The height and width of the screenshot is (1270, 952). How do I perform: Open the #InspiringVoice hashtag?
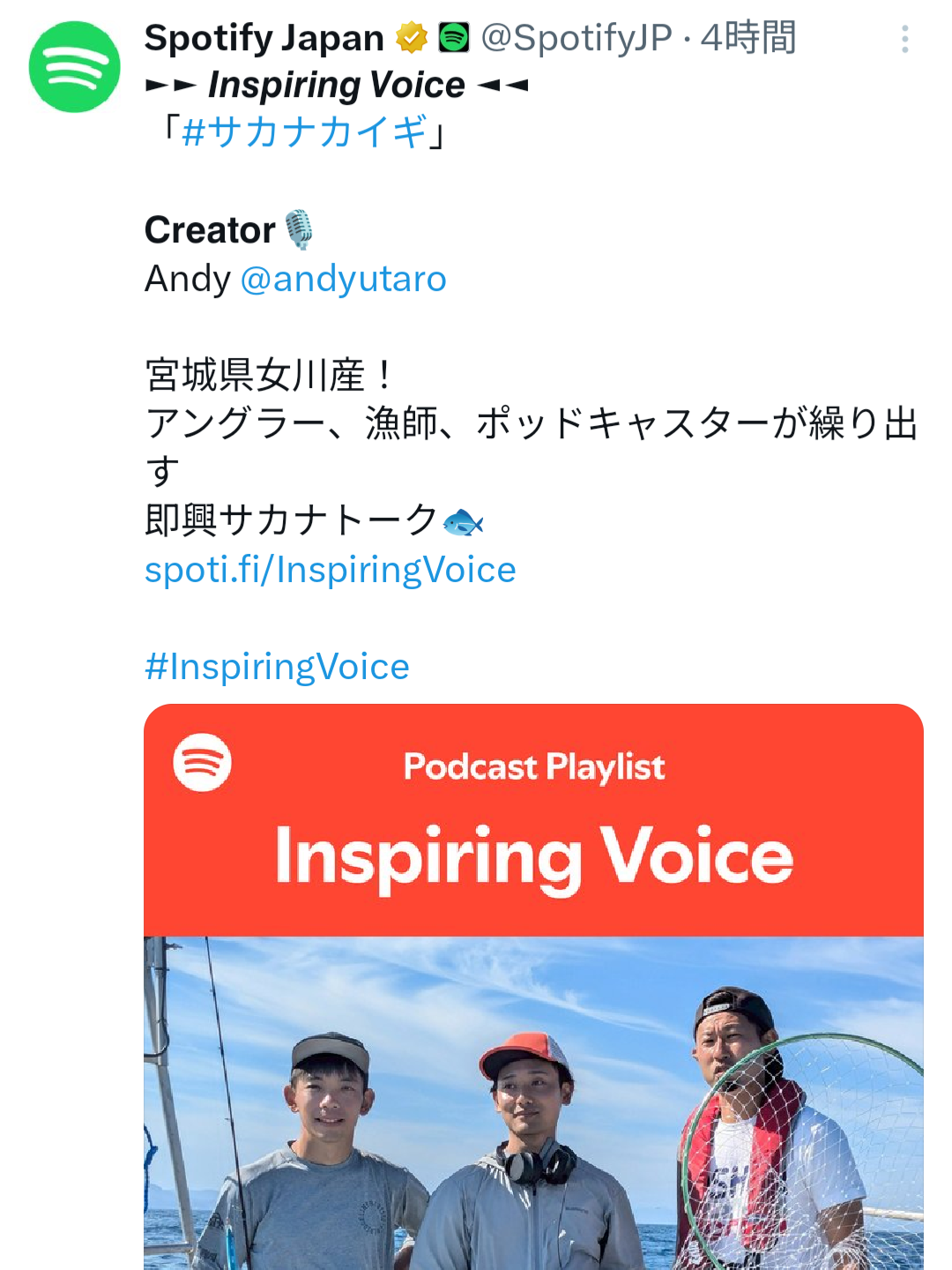pos(277,667)
